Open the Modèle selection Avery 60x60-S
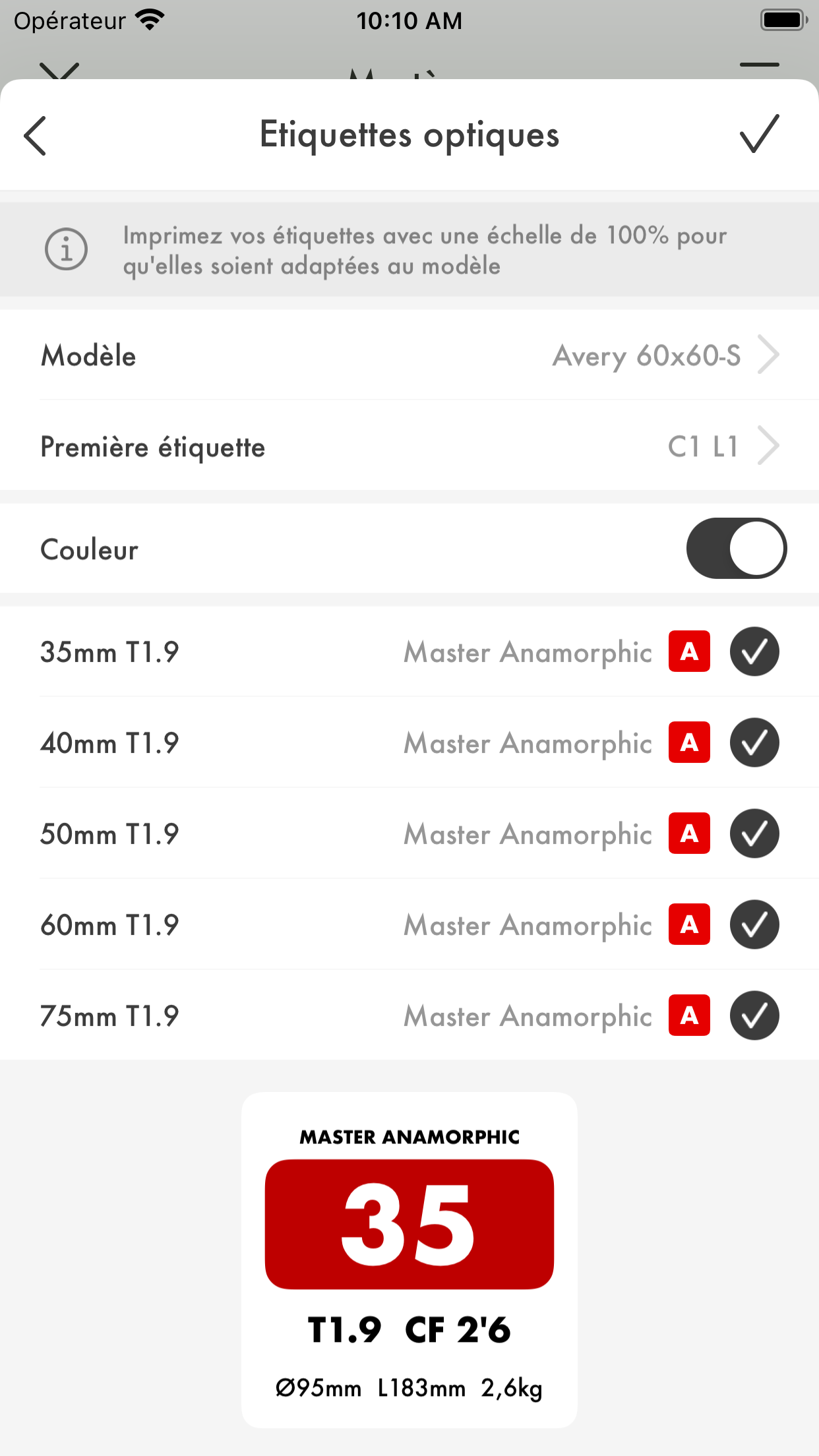Viewport: 819px width, 1456px height. (409, 355)
